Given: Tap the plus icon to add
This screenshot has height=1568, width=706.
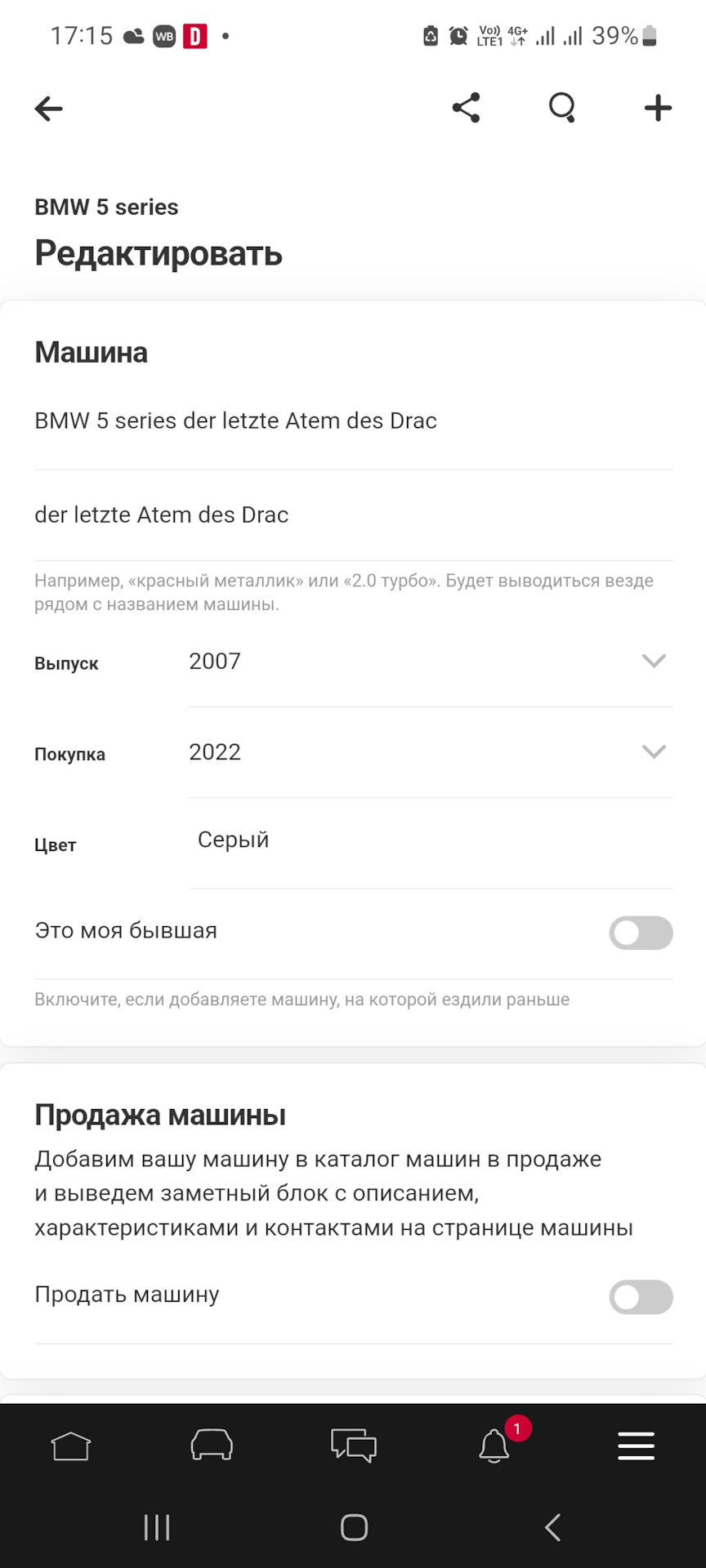Looking at the screenshot, I should (x=658, y=108).
